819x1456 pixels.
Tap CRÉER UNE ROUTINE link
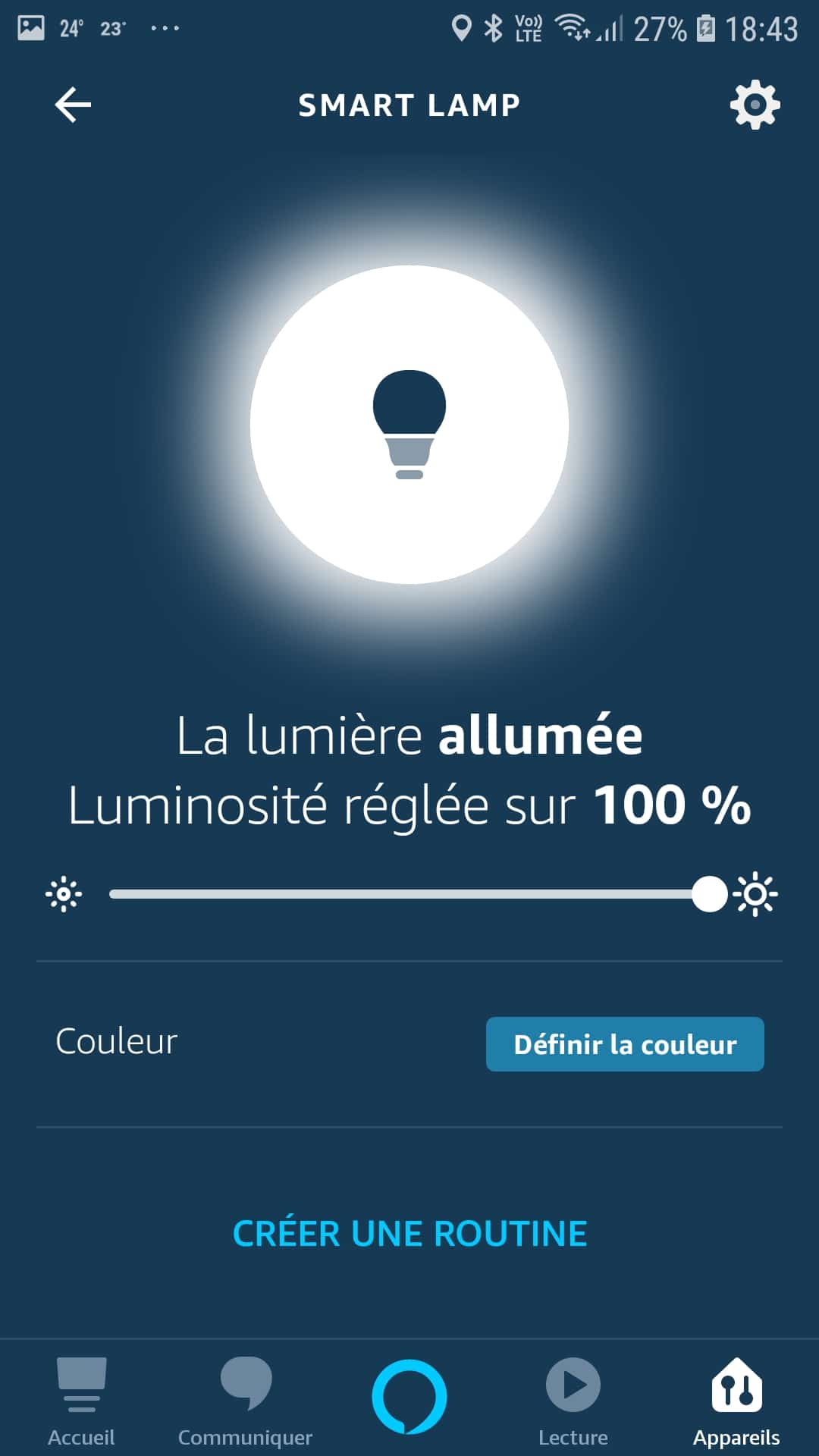[x=409, y=1234]
